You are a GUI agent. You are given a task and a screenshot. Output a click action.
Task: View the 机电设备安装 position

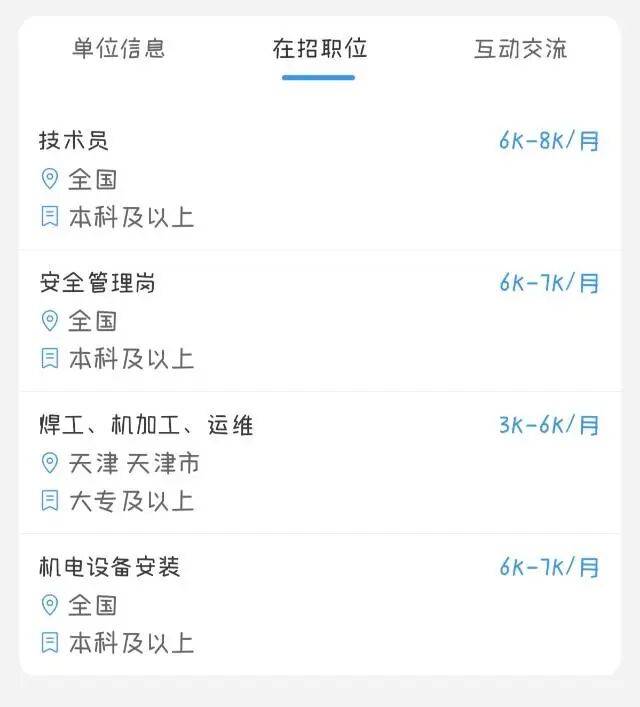(x=110, y=567)
